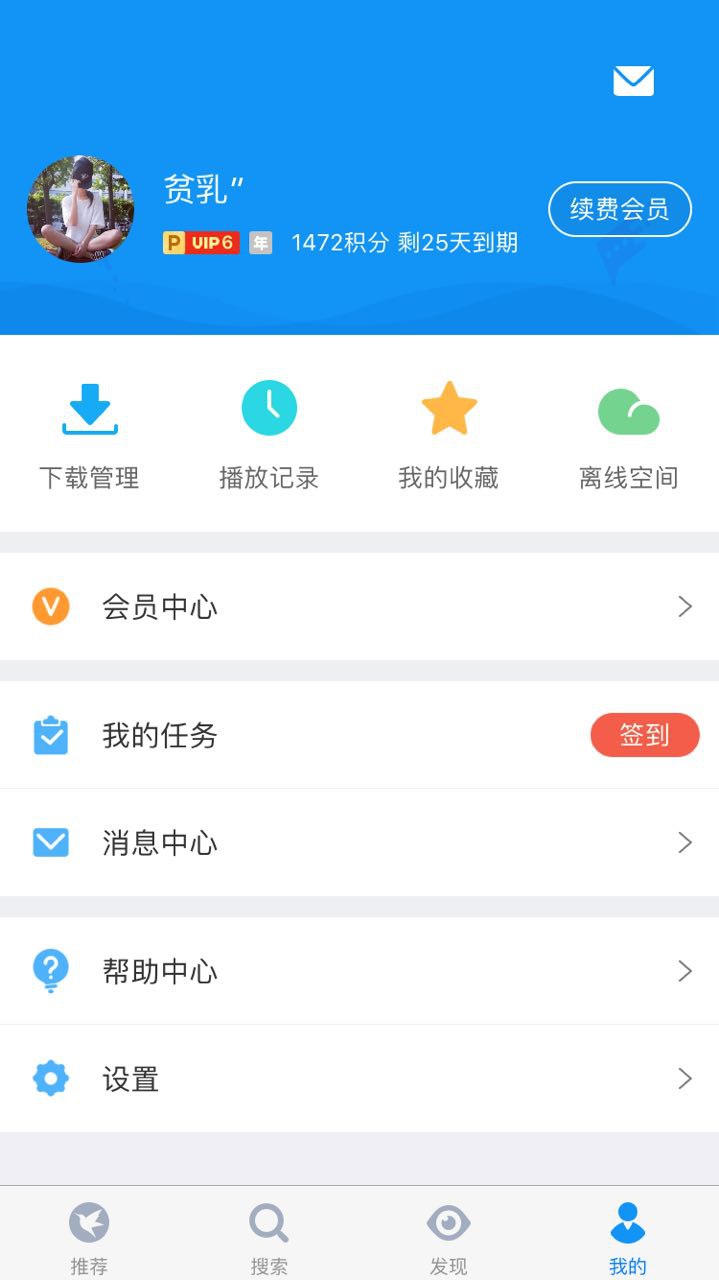The image size is (719, 1280).
Task: Go to 离线空间 offline space
Action: 628,436
